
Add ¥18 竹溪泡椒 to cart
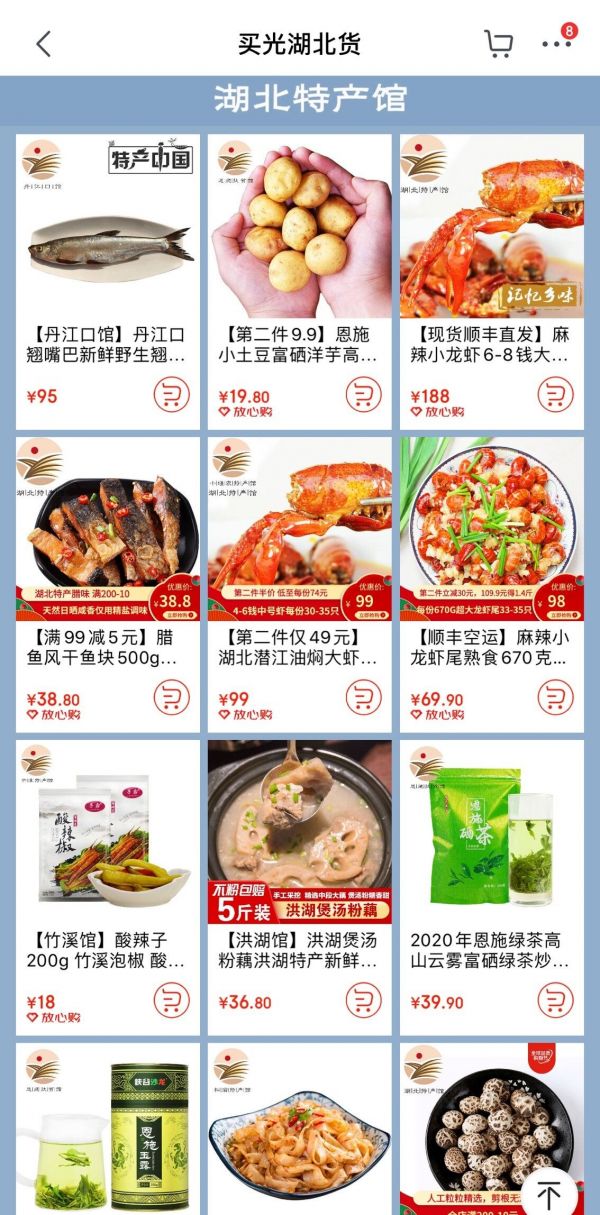point(171,999)
